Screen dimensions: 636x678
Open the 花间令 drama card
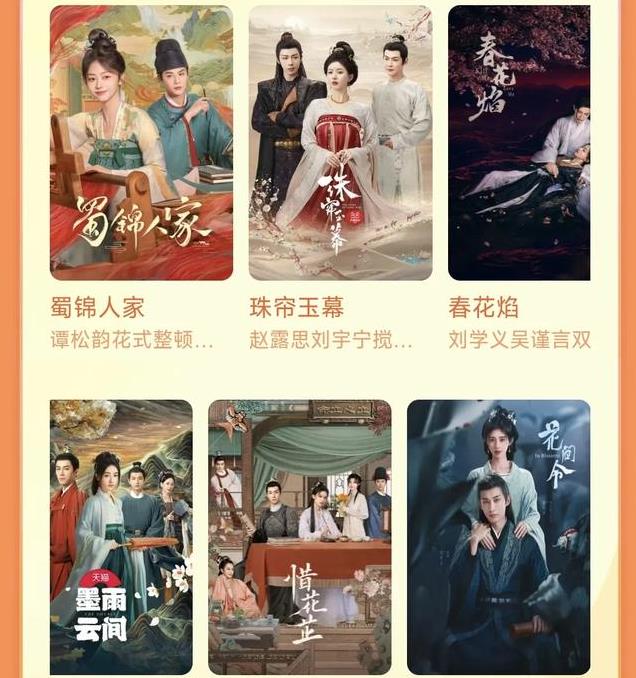498,537
